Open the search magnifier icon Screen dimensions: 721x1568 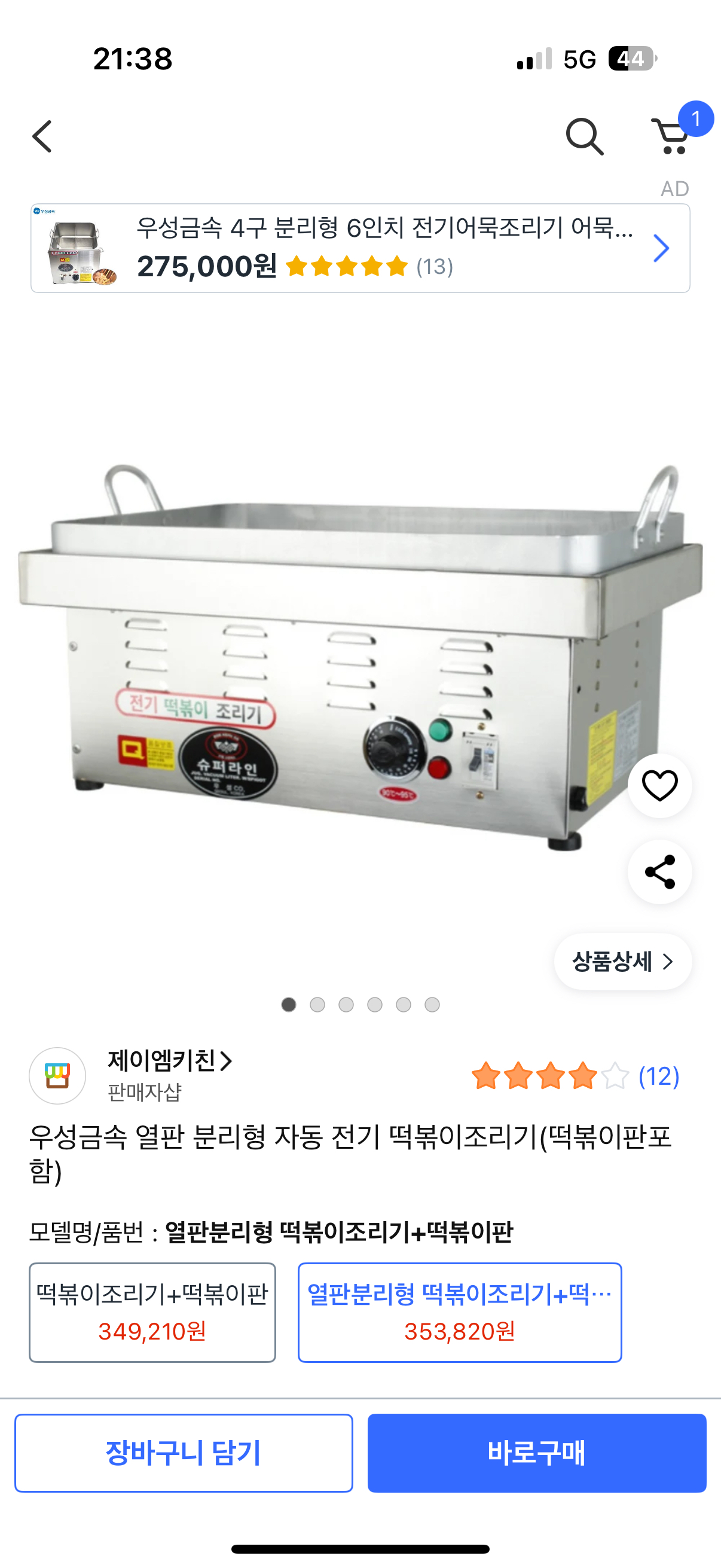click(584, 136)
